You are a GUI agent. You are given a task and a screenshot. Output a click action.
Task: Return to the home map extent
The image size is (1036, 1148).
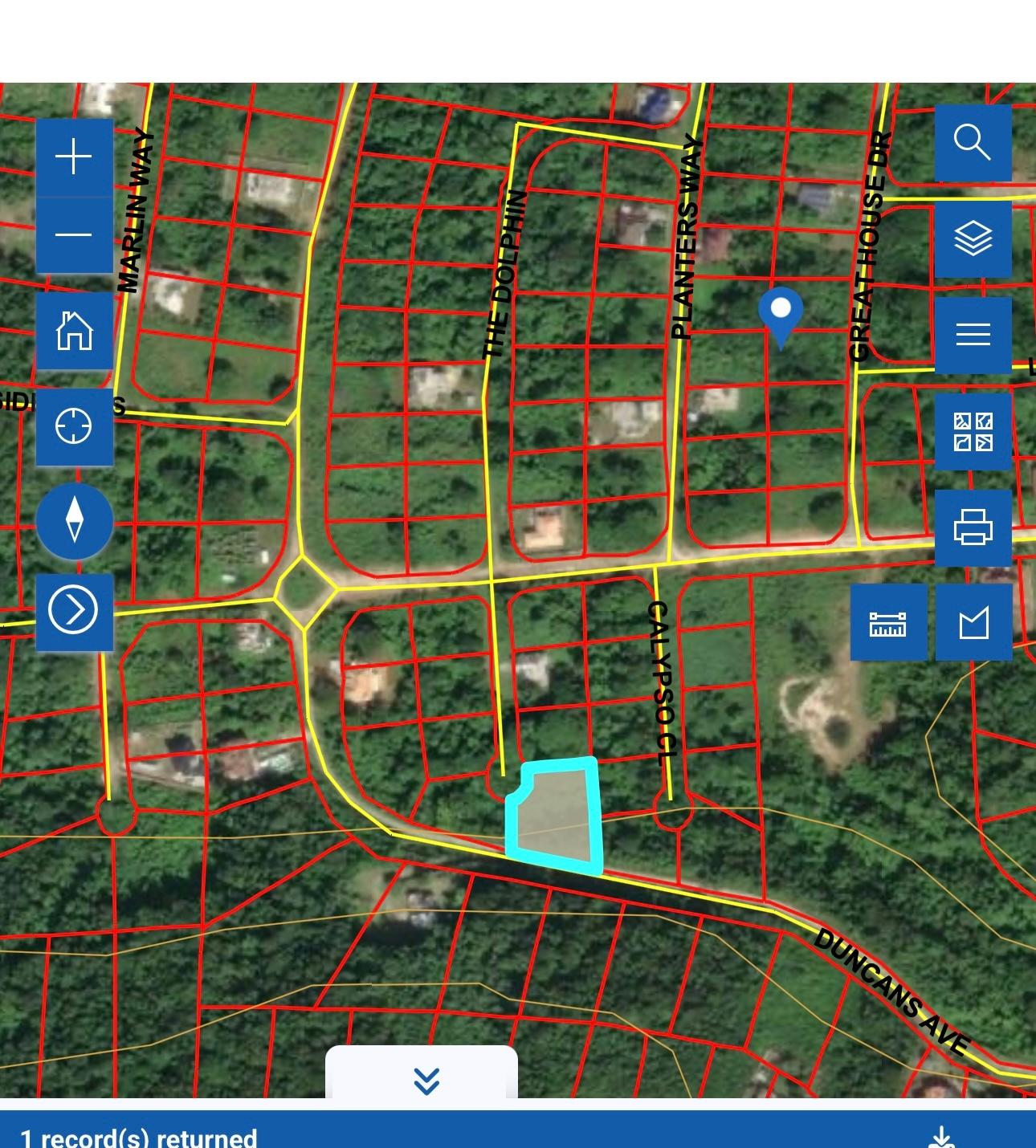click(74, 331)
